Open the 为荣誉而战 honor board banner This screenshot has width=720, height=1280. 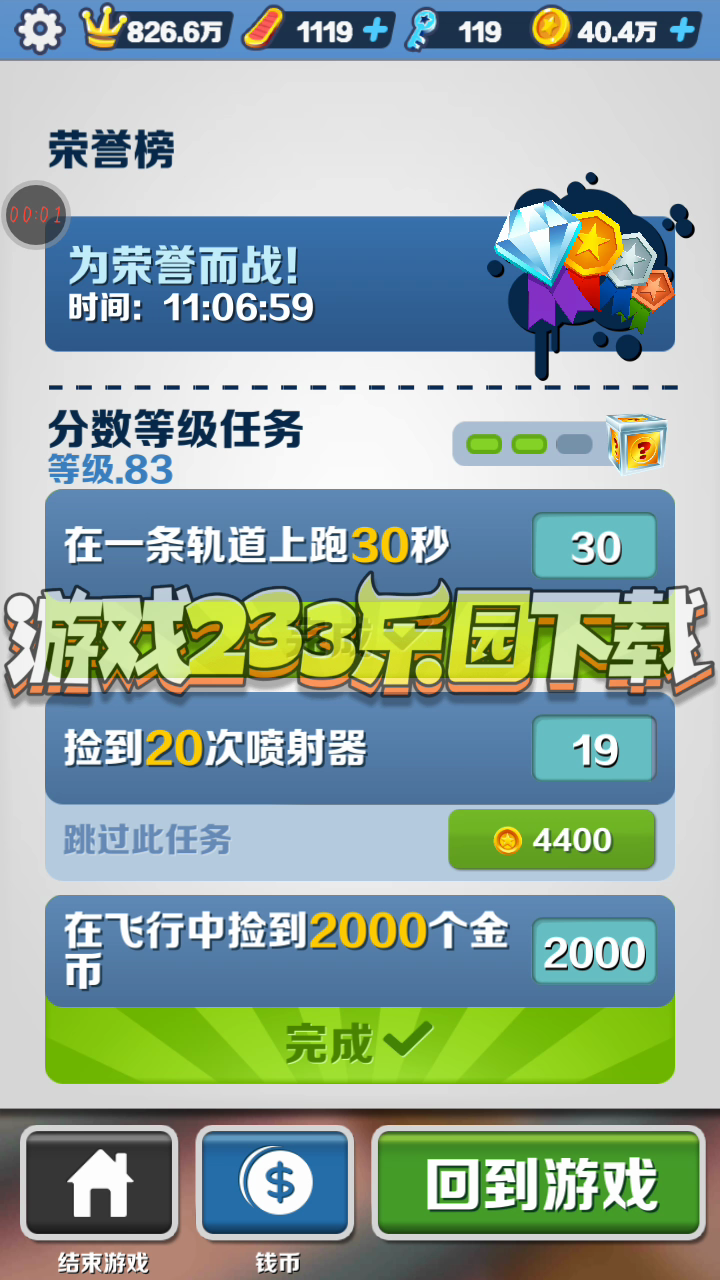(x=359, y=284)
